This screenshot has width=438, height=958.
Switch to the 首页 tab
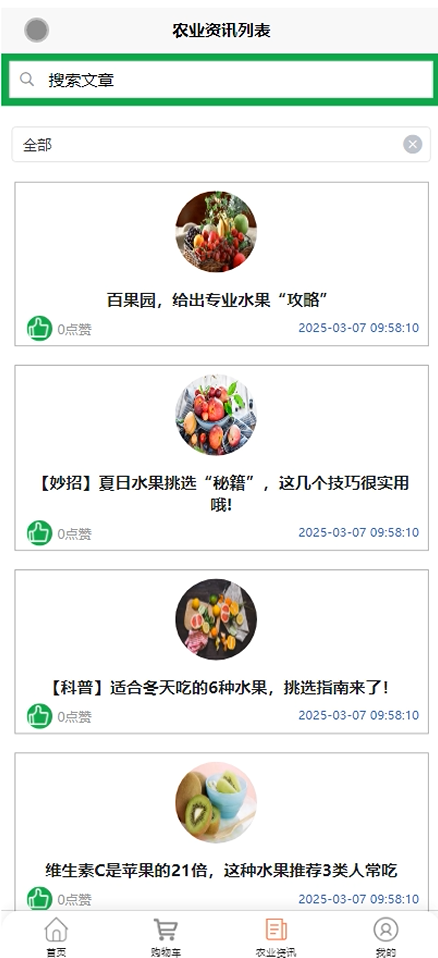point(56,935)
